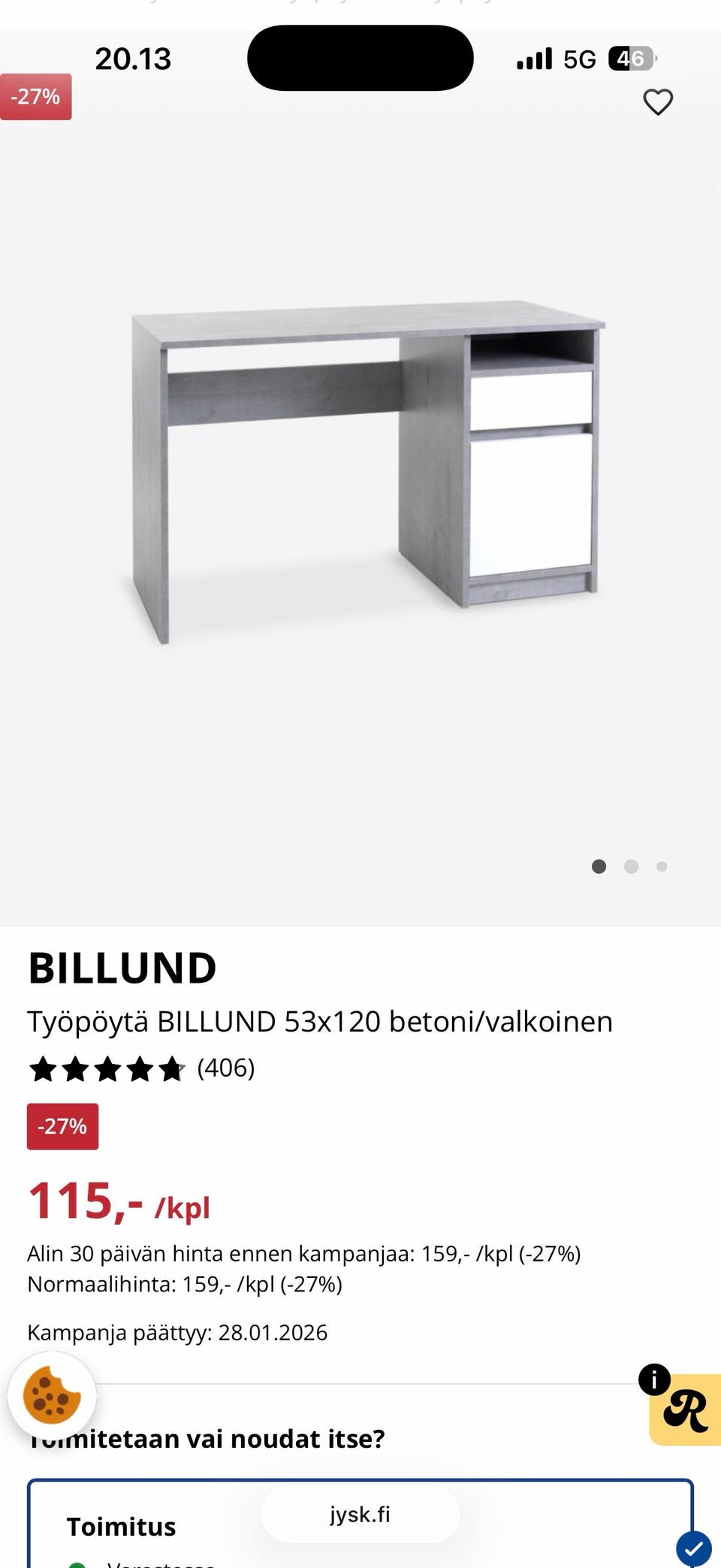Image resolution: width=721 pixels, height=1568 pixels.
Task: Select the Toimitus delivery option
Action: [122, 1527]
